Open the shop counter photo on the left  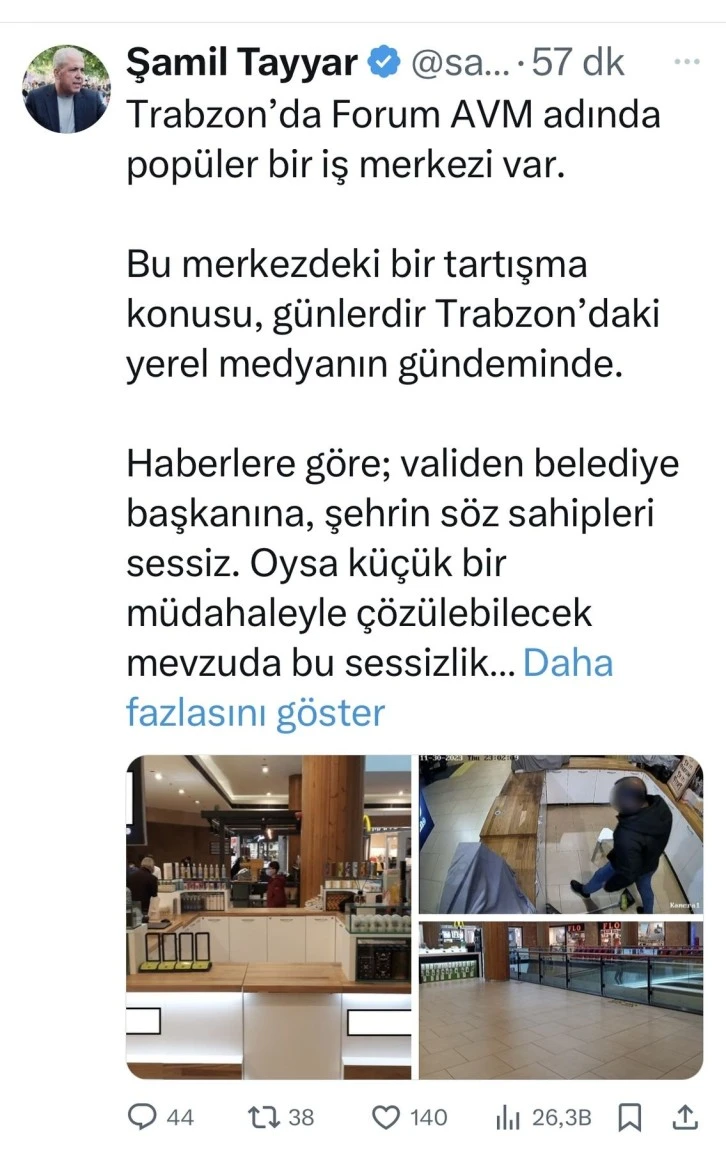[x=268, y=916]
